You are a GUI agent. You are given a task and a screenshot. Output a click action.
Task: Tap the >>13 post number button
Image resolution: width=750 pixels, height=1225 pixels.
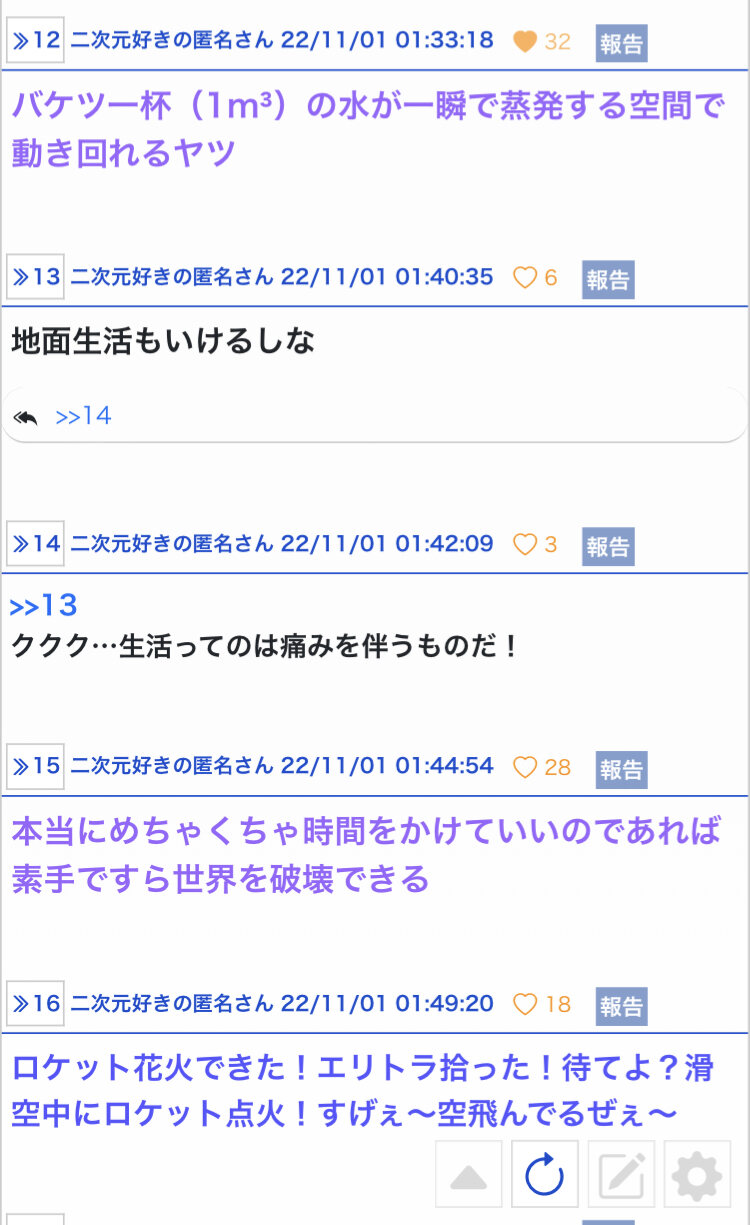pos(35,277)
